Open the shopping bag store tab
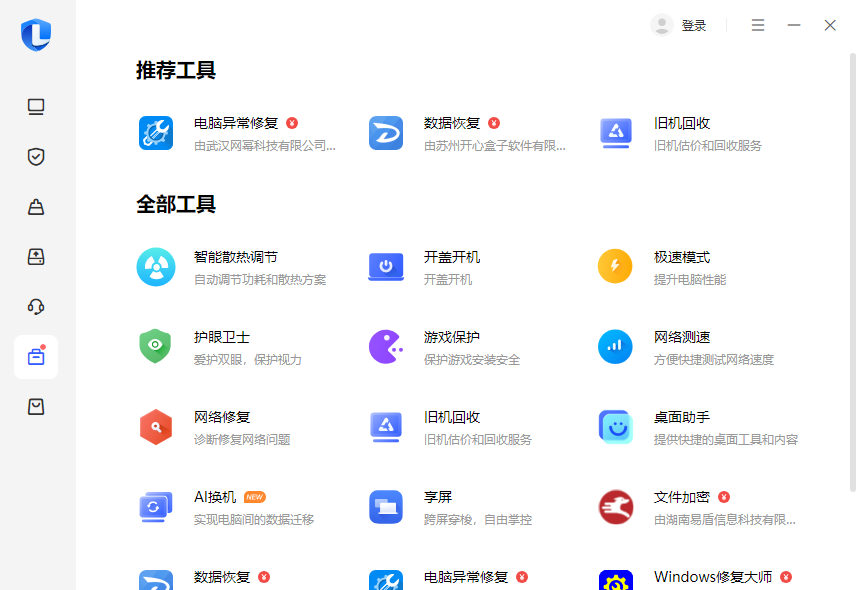 pyautogui.click(x=36, y=407)
